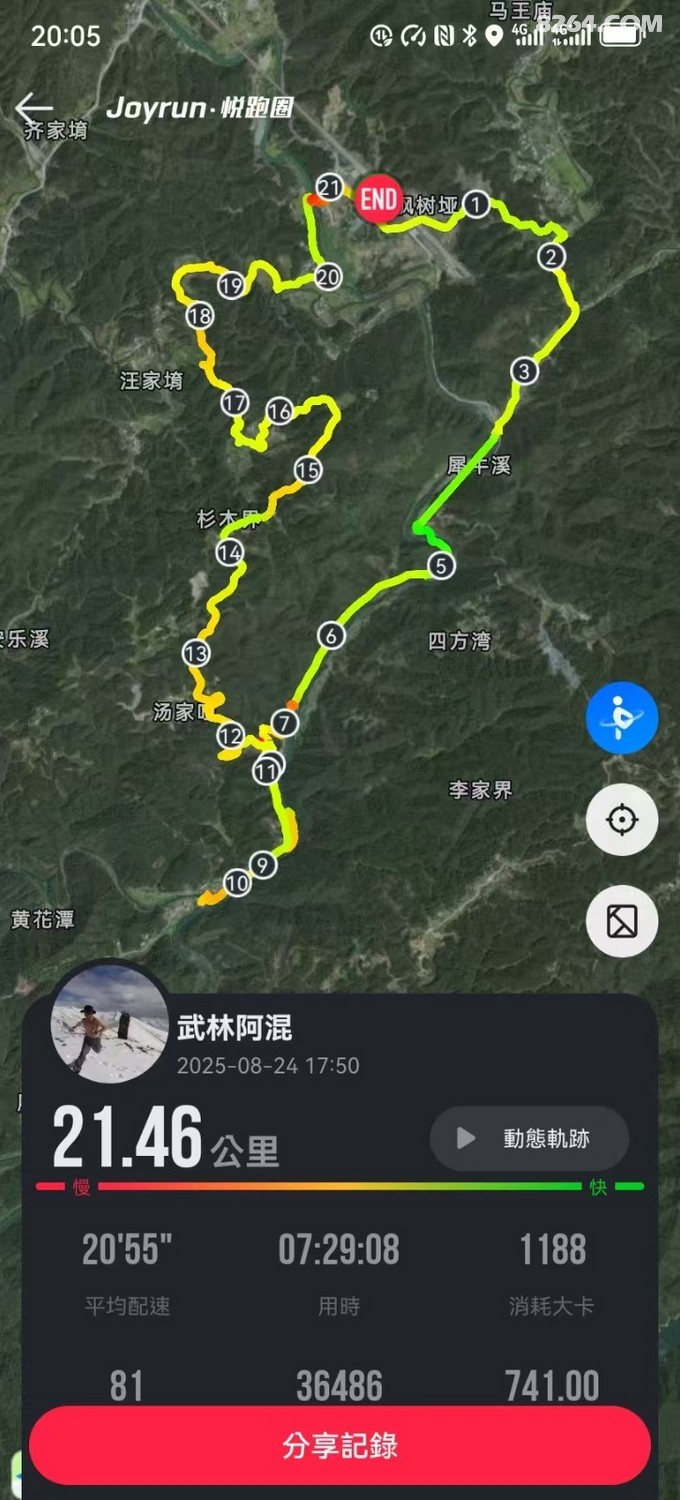The width and height of the screenshot is (680, 1500).
Task: Play the 動態軌跡 route animation
Action: [529, 1138]
